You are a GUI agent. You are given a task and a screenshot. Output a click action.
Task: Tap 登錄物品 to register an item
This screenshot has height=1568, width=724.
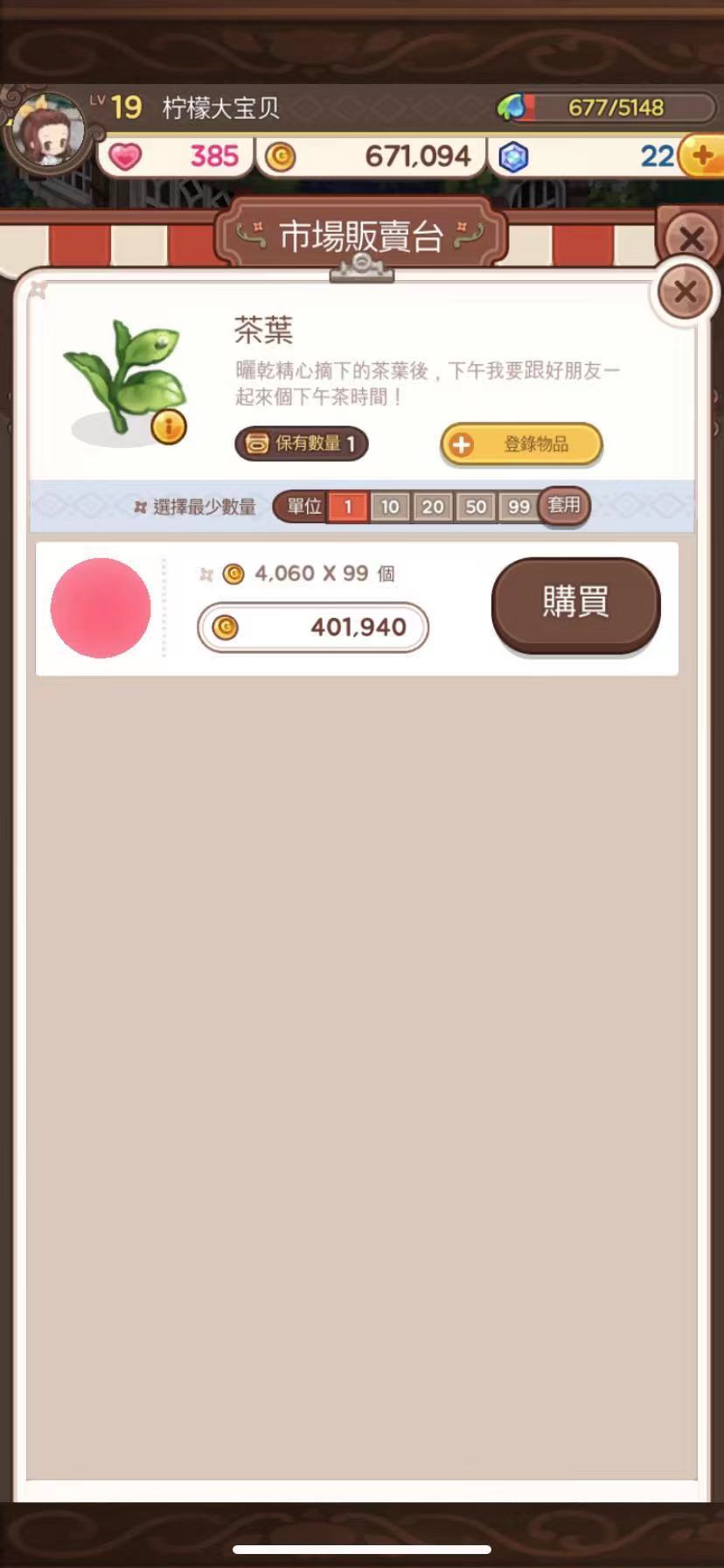pyautogui.click(x=521, y=444)
